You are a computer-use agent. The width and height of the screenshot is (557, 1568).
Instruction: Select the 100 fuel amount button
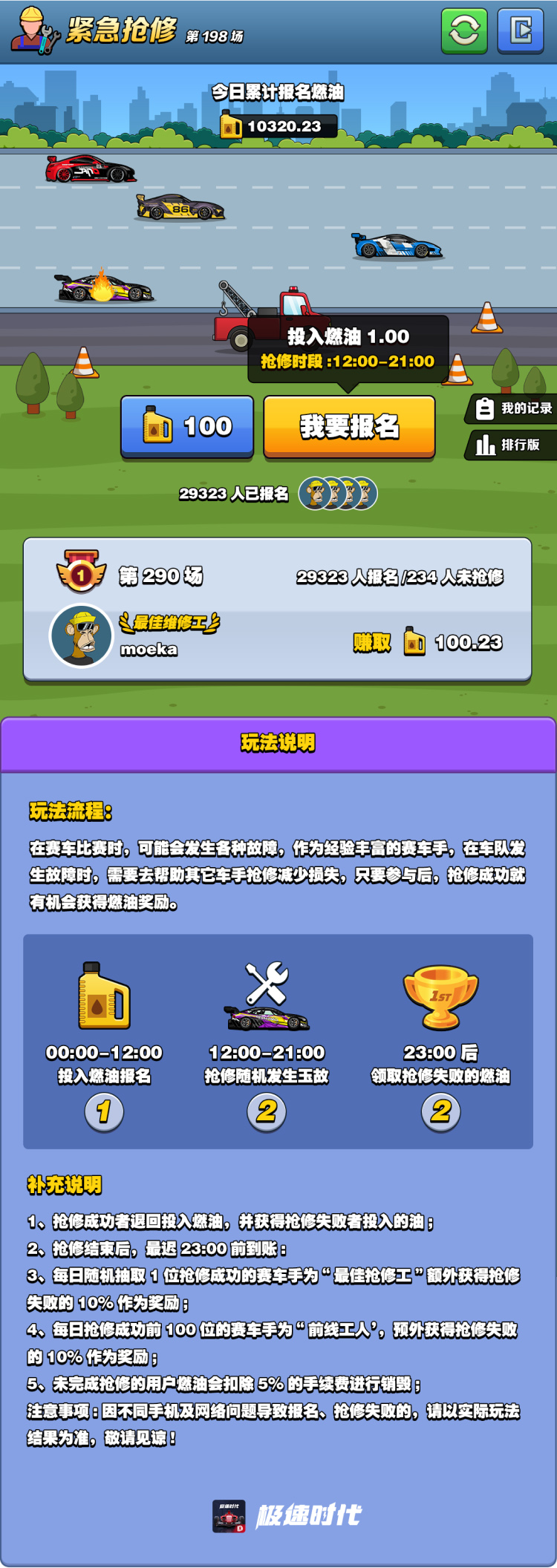187,426
